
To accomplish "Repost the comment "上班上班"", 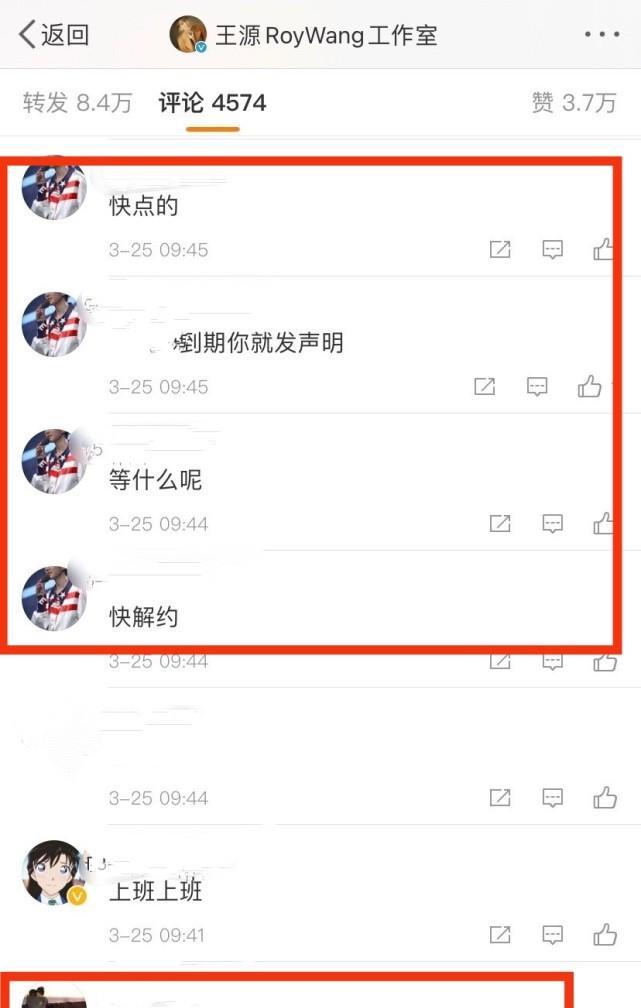I will (x=500, y=935).
